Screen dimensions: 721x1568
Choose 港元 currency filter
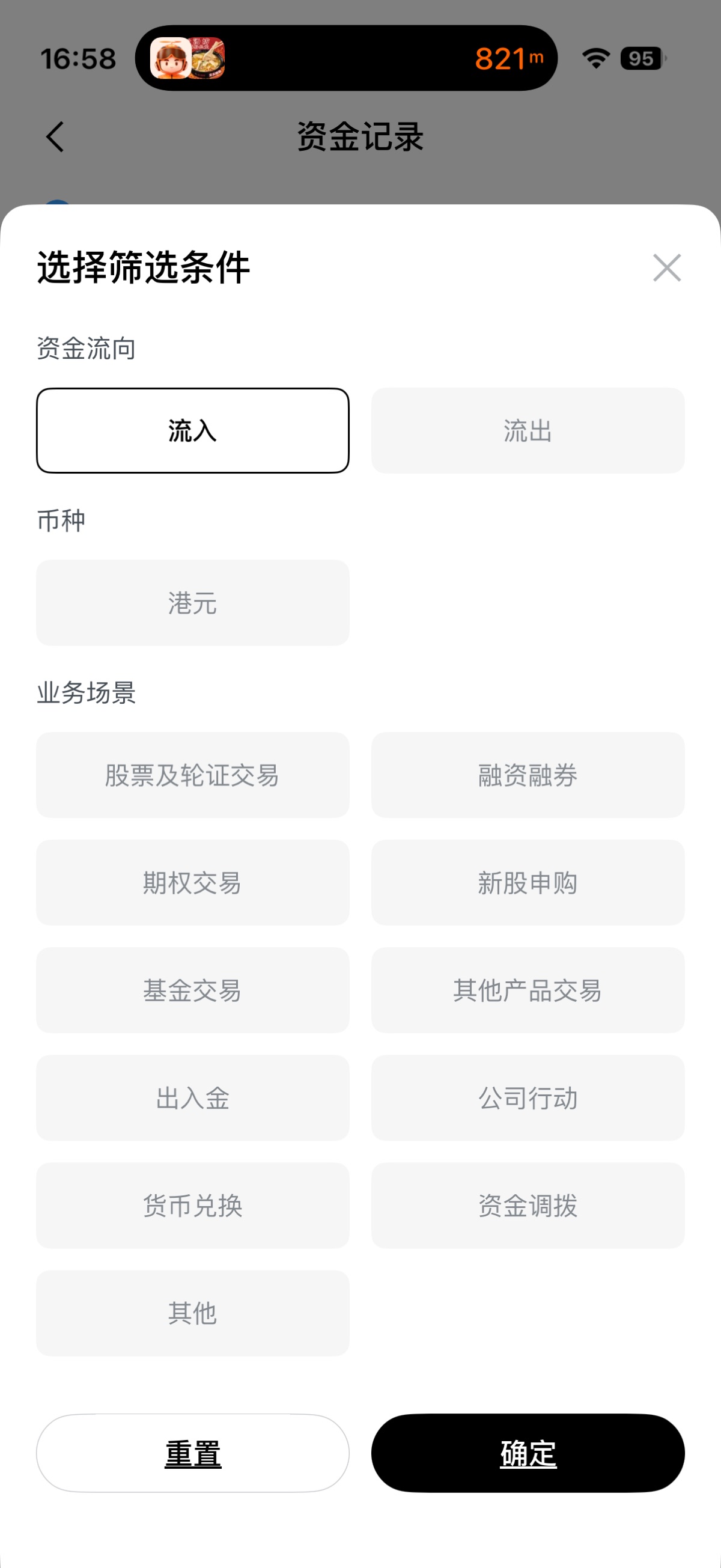192,603
